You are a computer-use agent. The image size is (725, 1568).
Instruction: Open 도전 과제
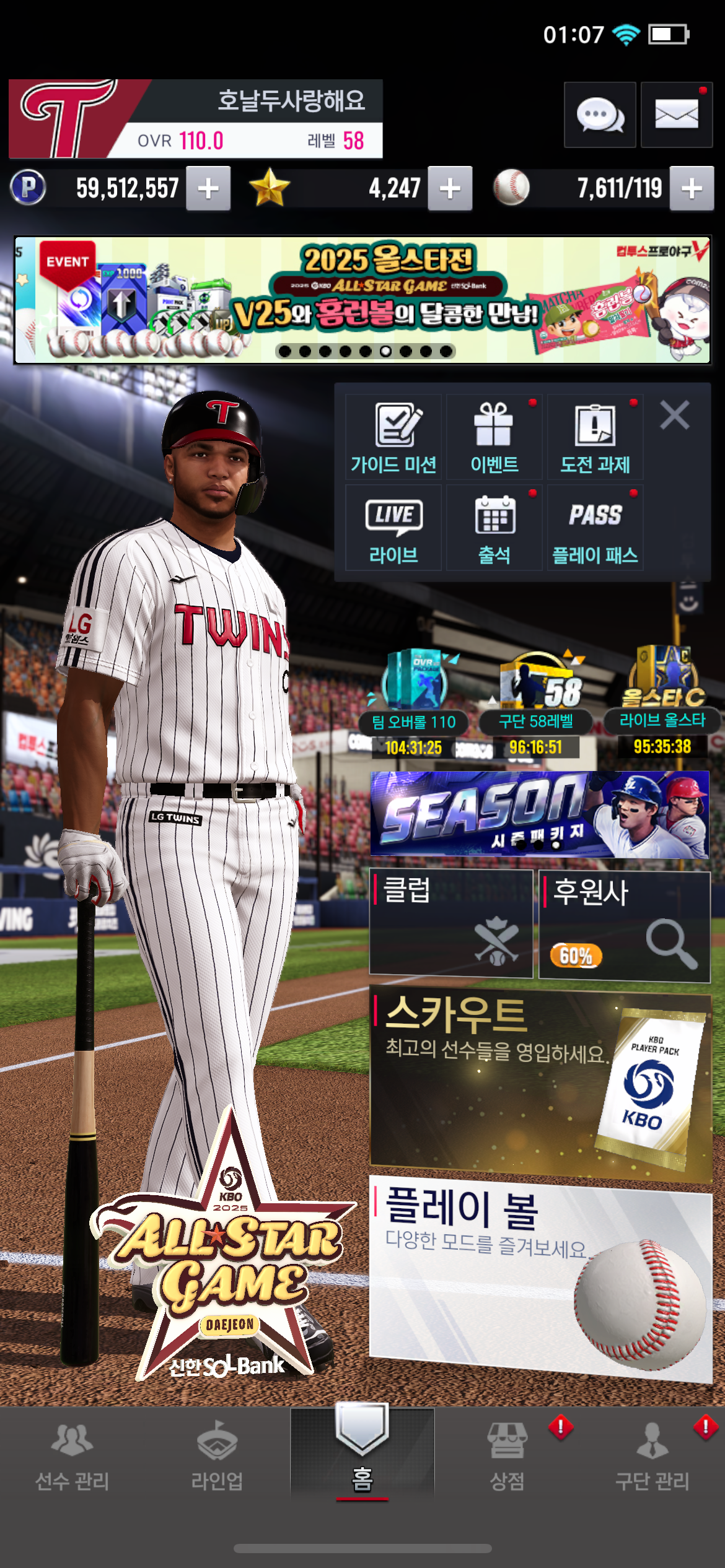pos(595,437)
